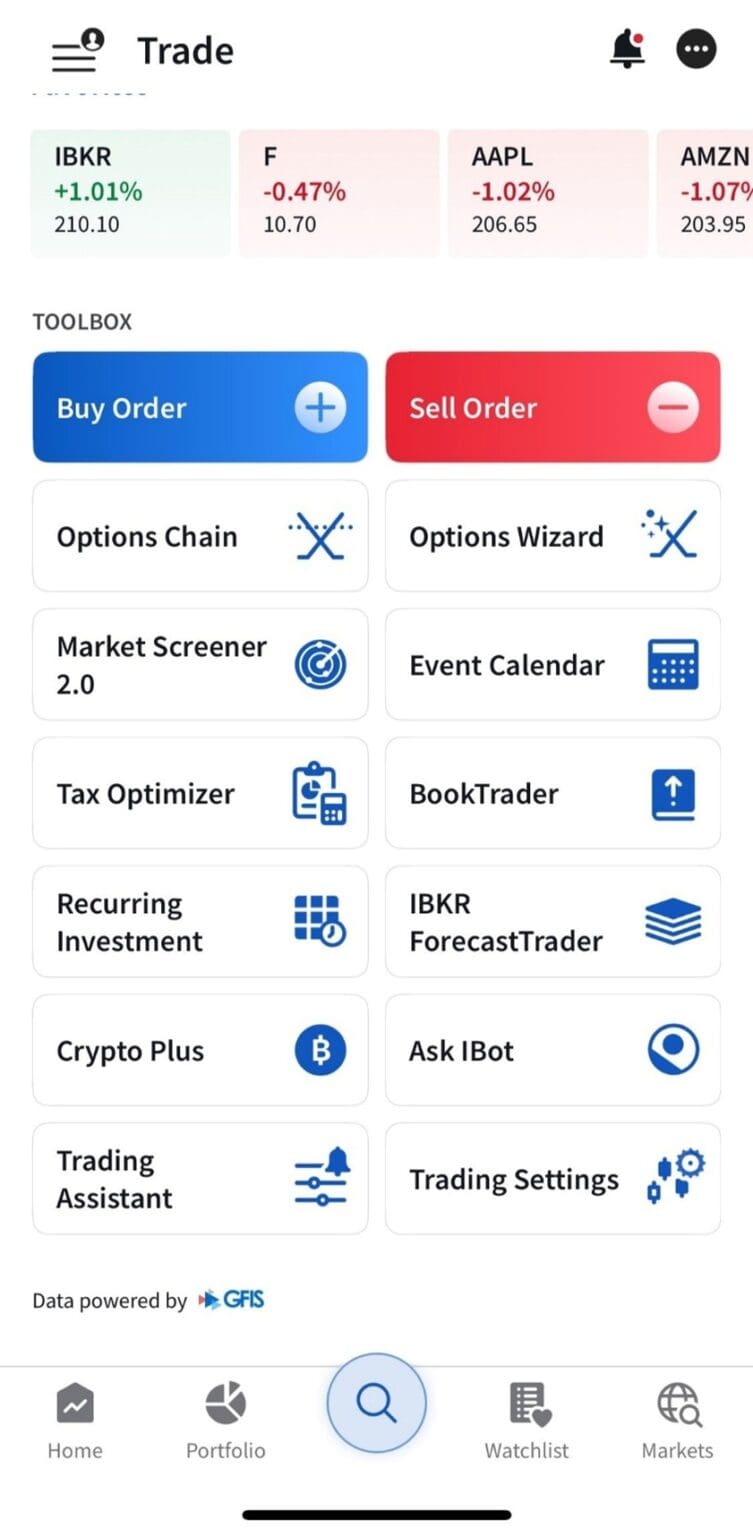Open the navigation side menu
This screenshot has width=753, height=1536.
coord(75,48)
